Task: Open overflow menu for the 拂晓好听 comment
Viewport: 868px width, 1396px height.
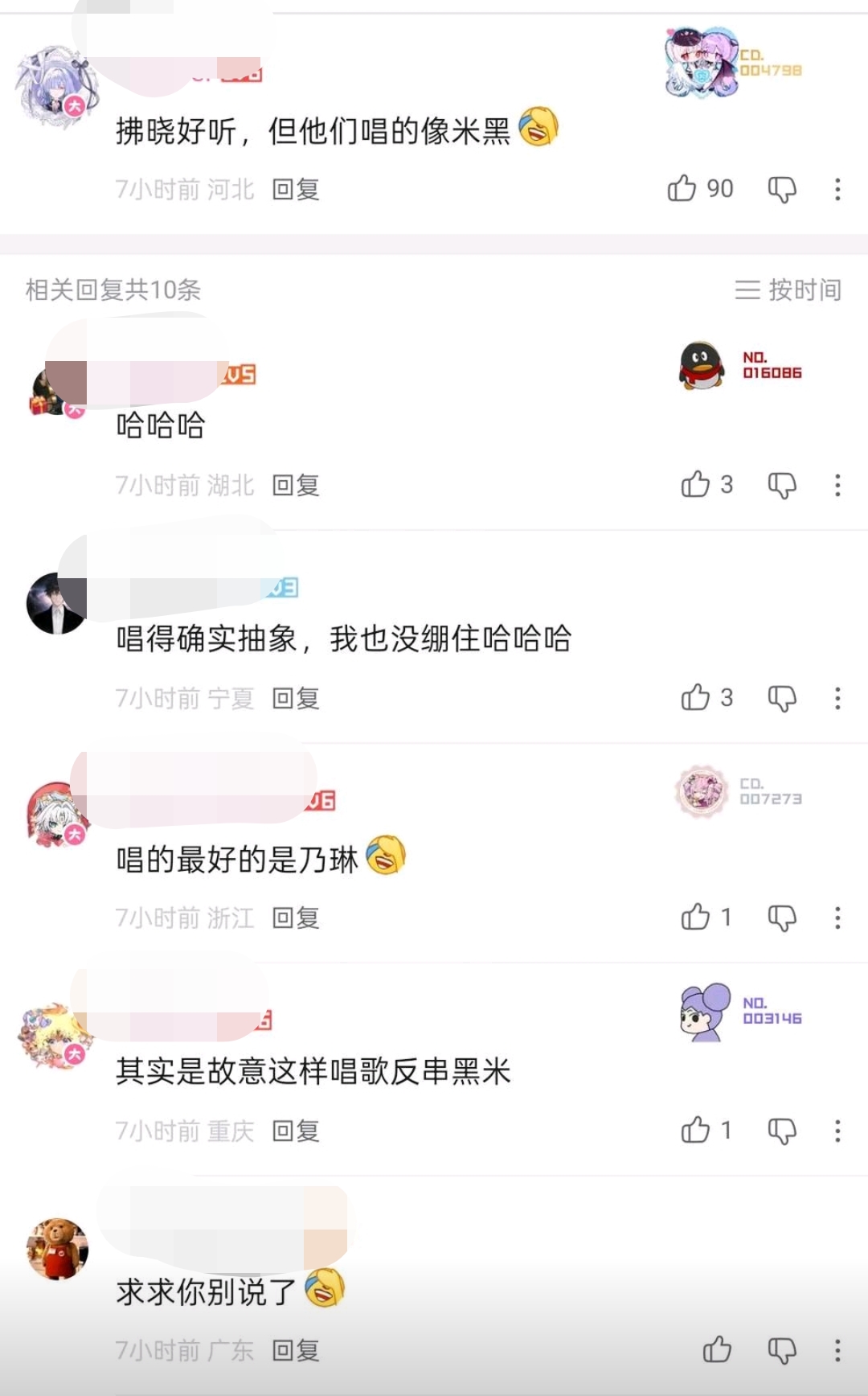Action: [x=837, y=190]
